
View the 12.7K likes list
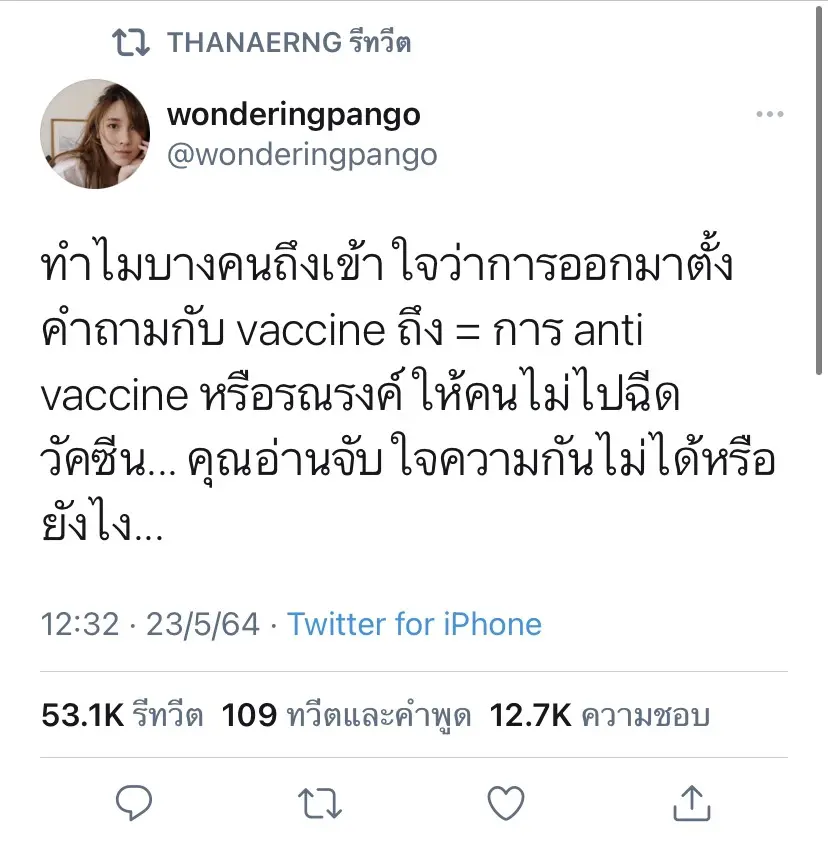[599, 715]
